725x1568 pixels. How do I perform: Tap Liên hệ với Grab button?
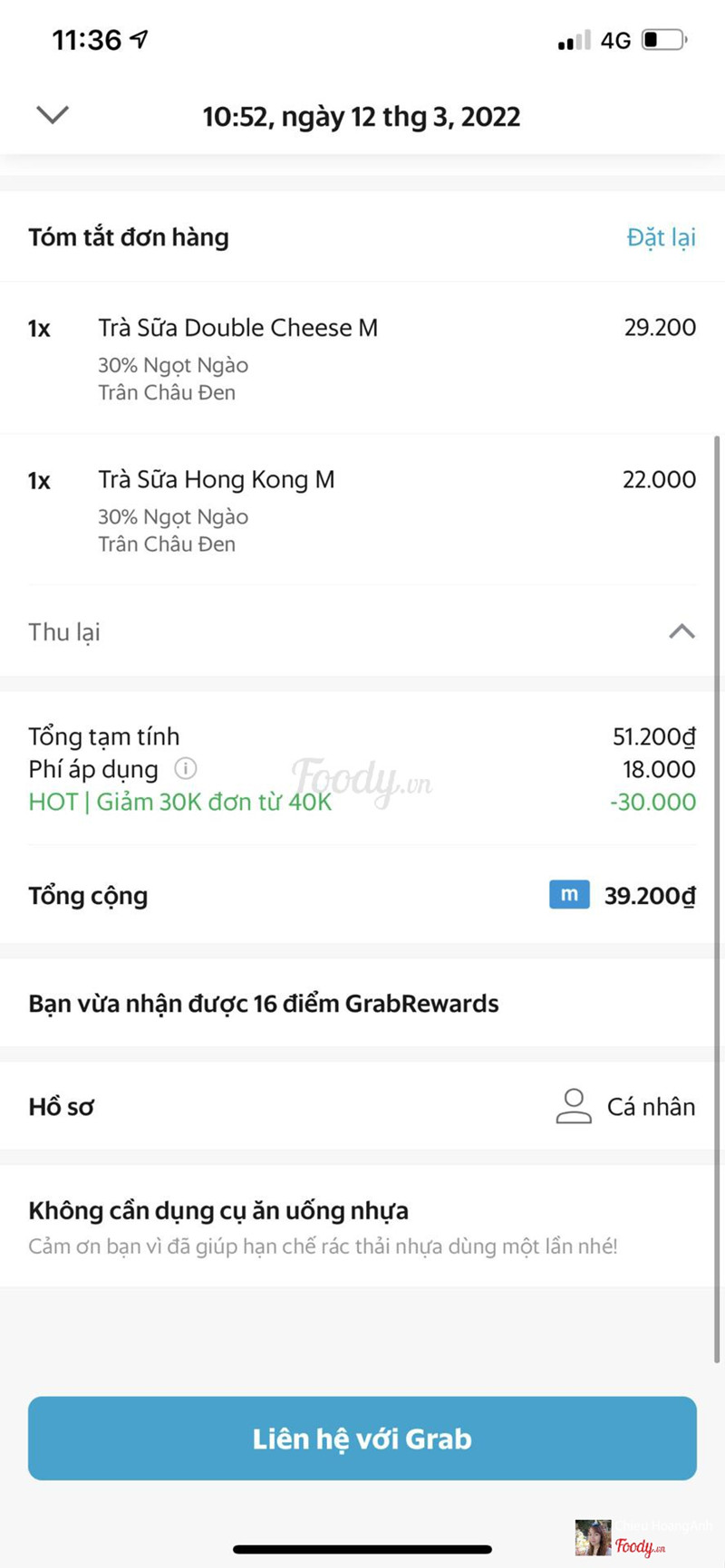(x=362, y=1438)
